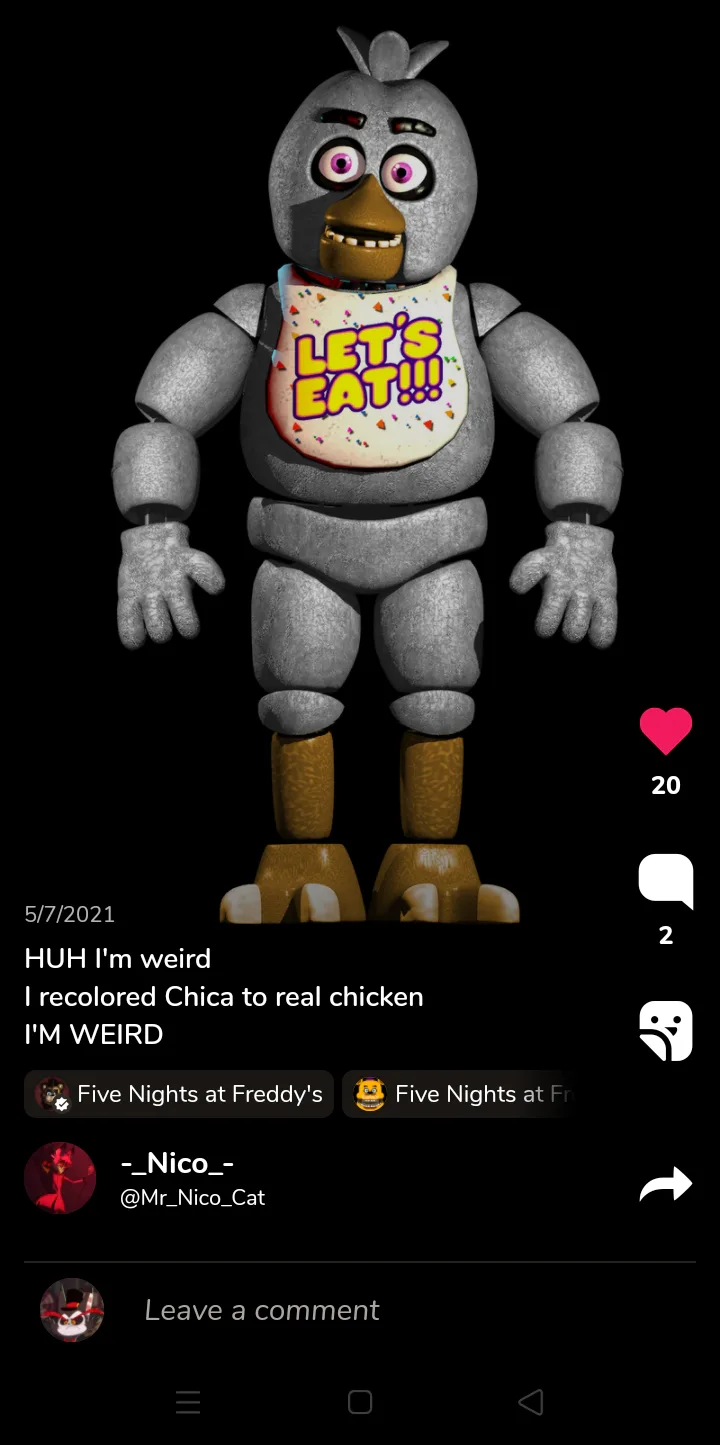Open the comments bubble icon

tap(666, 881)
